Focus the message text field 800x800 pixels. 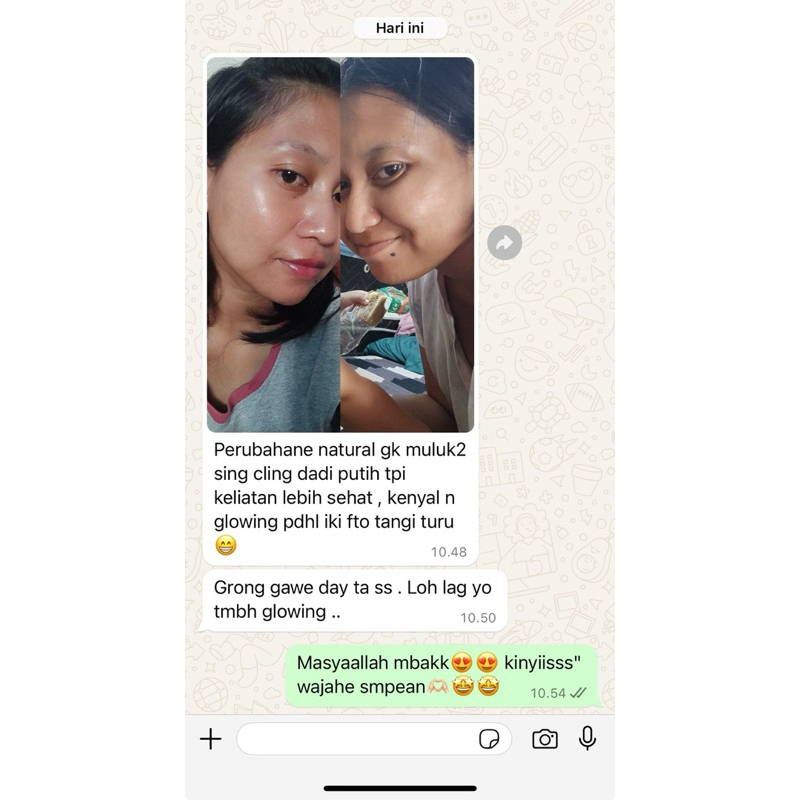coord(355,739)
